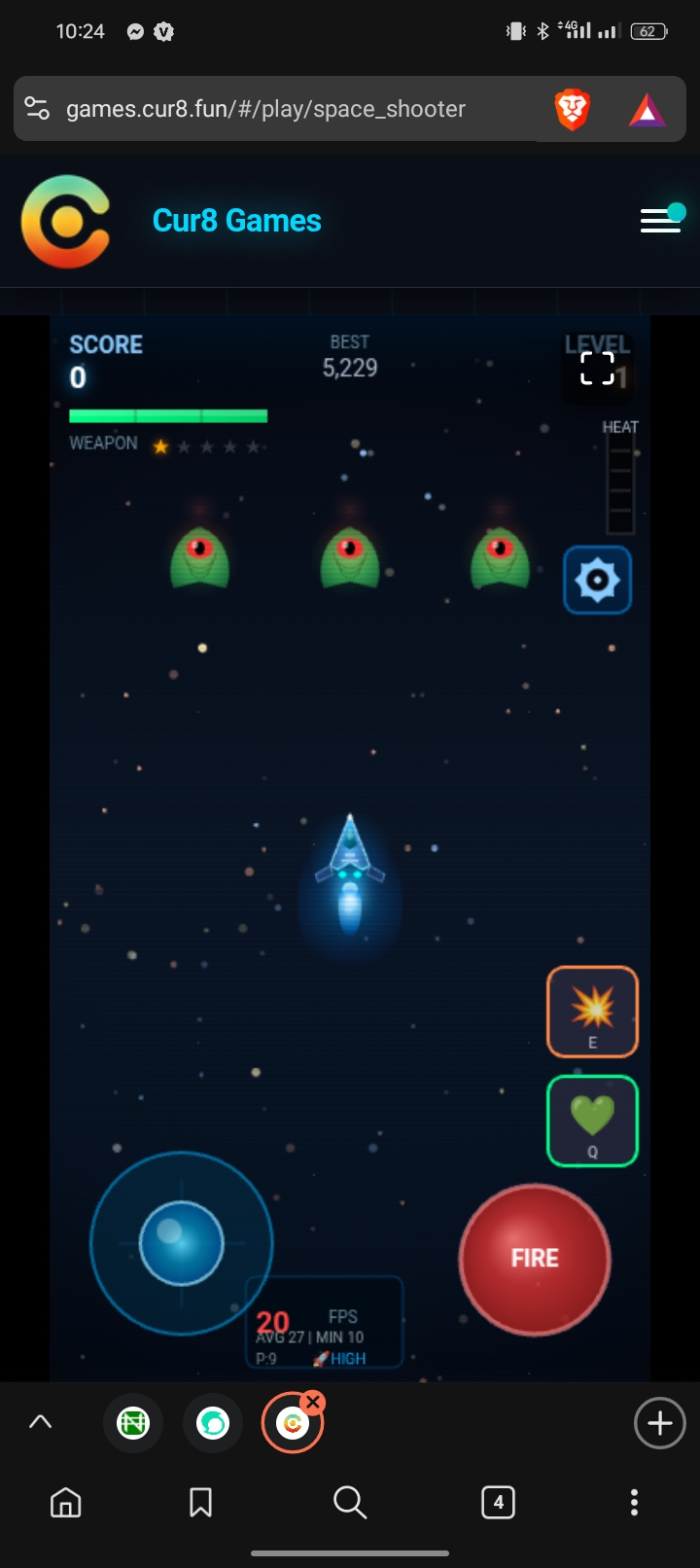The image size is (700, 1568).
Task: Enter fullscreen mode for the game
Action: click(x=597, y=369)
